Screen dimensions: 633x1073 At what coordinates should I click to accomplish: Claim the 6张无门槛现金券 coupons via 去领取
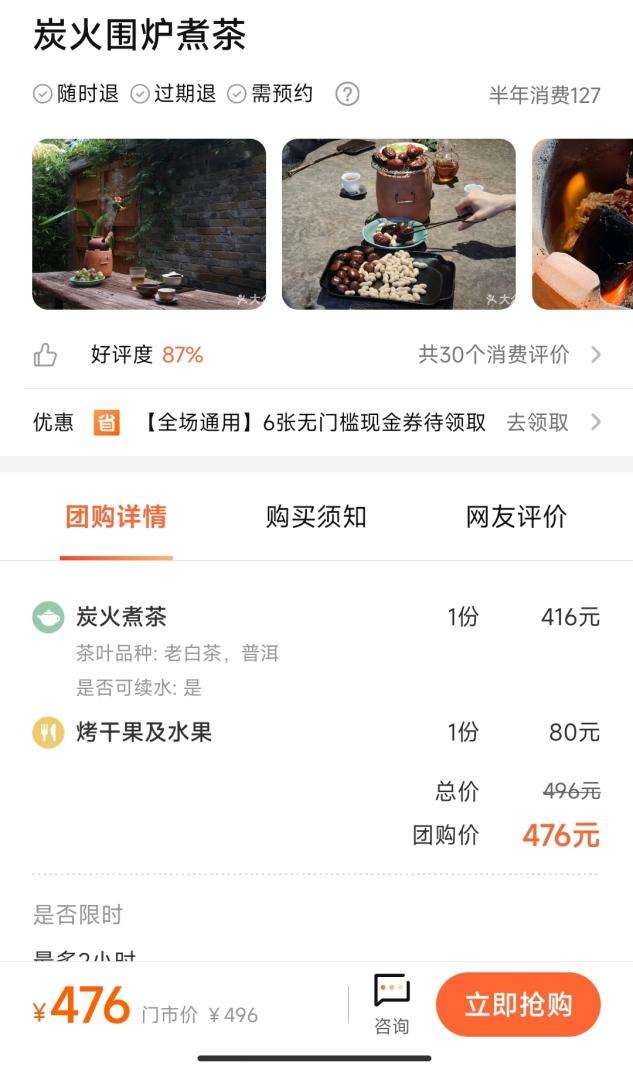pos(552,422)
